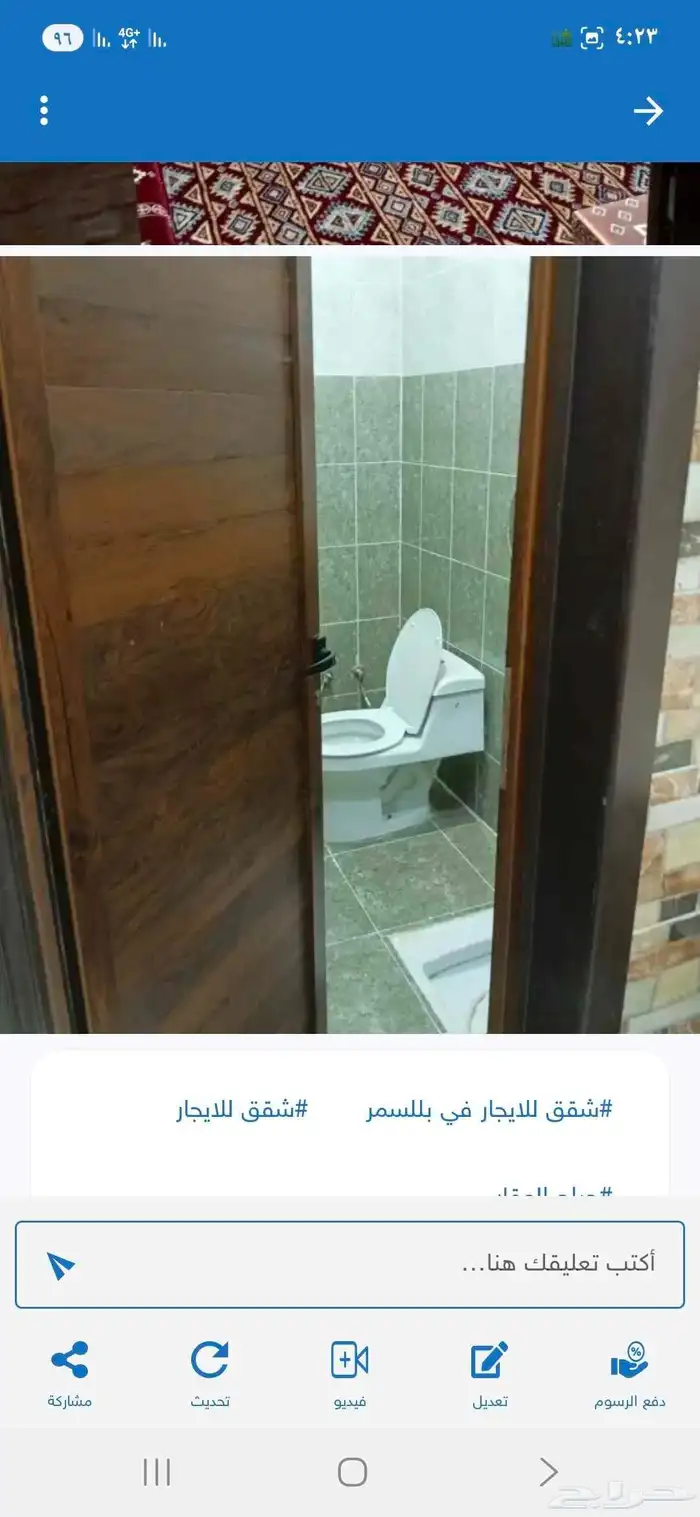
Task: Go back using the top arrow
Action: pos(648,111)
